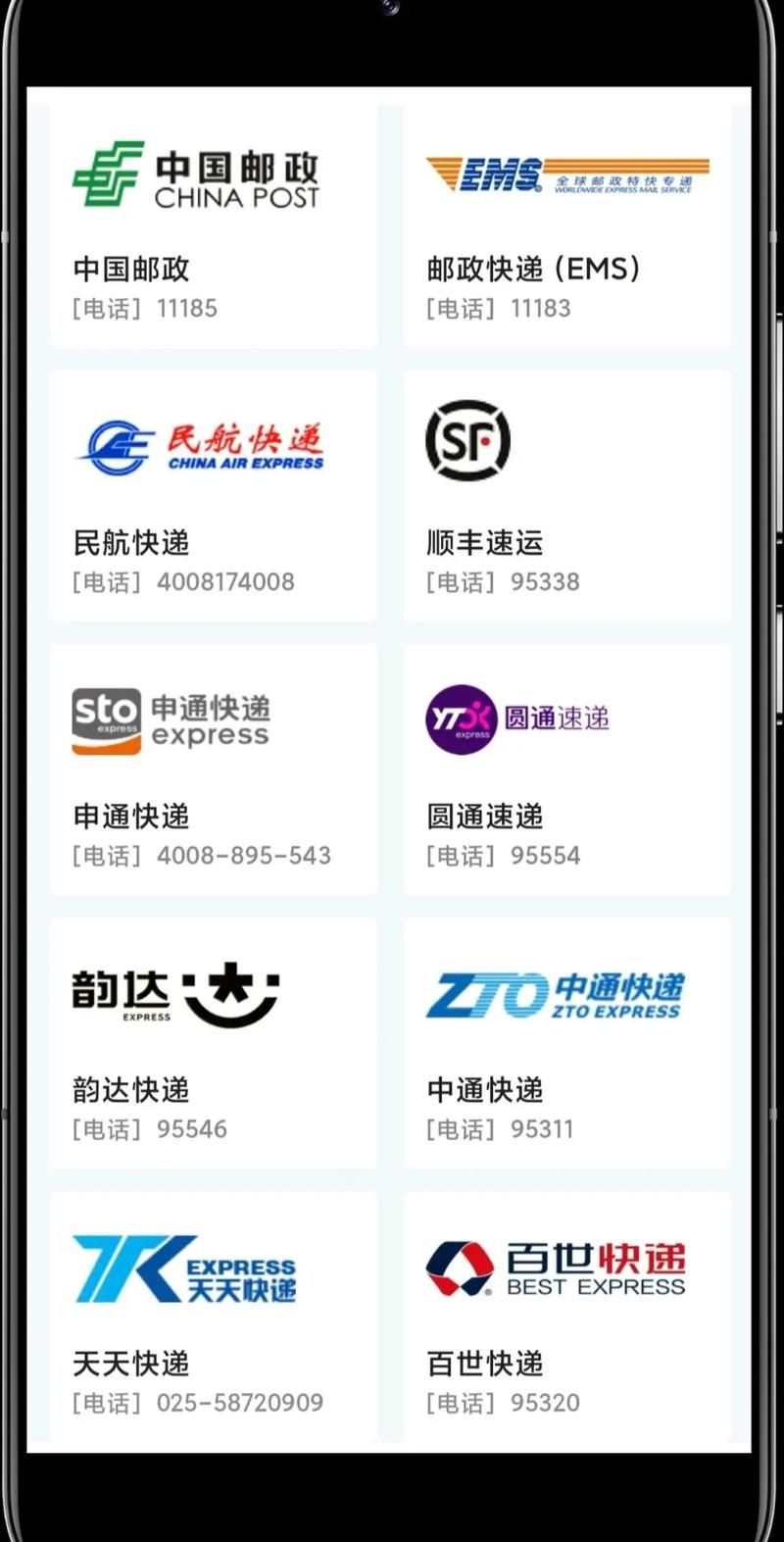Viewport: 784px width, 1542px height.
Task: Click the Best Express diamond logo
Action: coord(461,1266)
